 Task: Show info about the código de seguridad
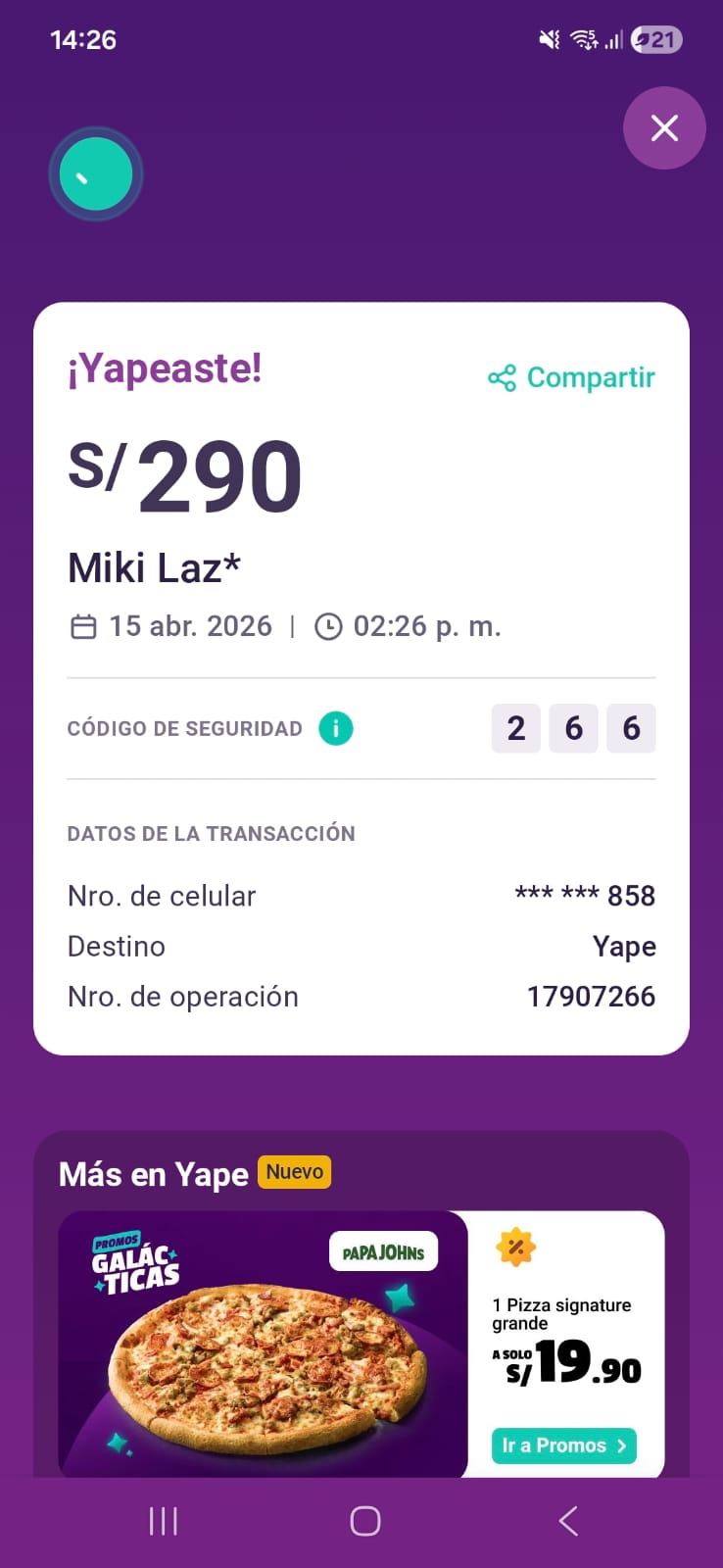click(335, 728)
